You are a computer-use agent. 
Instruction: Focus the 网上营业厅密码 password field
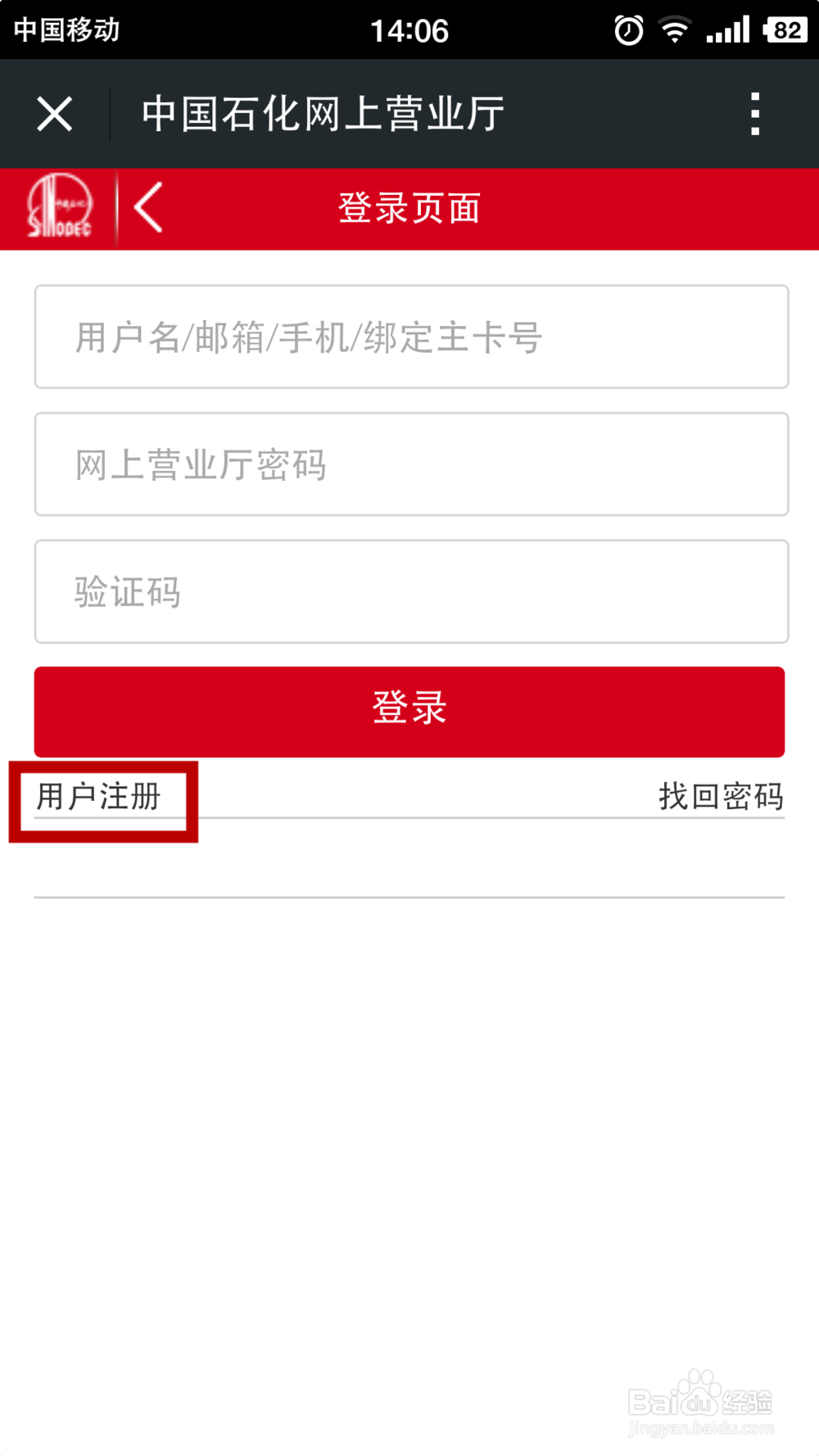409,464
